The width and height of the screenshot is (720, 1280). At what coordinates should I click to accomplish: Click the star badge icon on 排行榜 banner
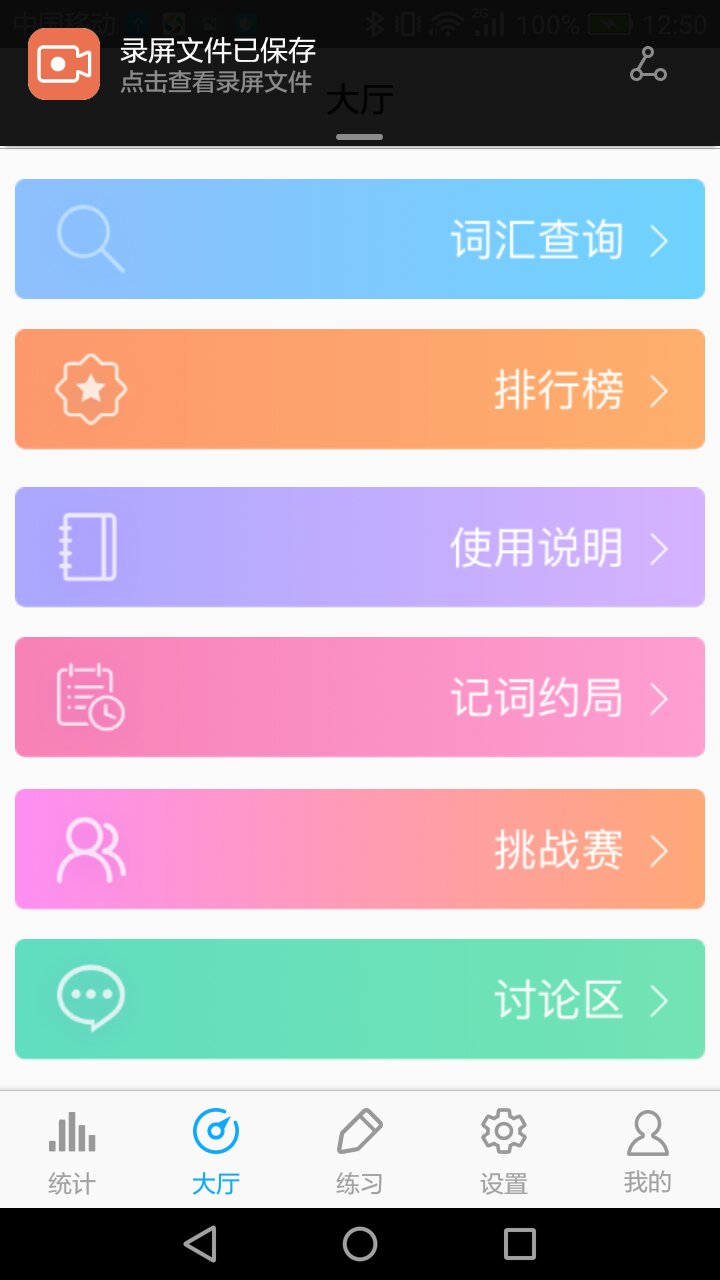91,389
